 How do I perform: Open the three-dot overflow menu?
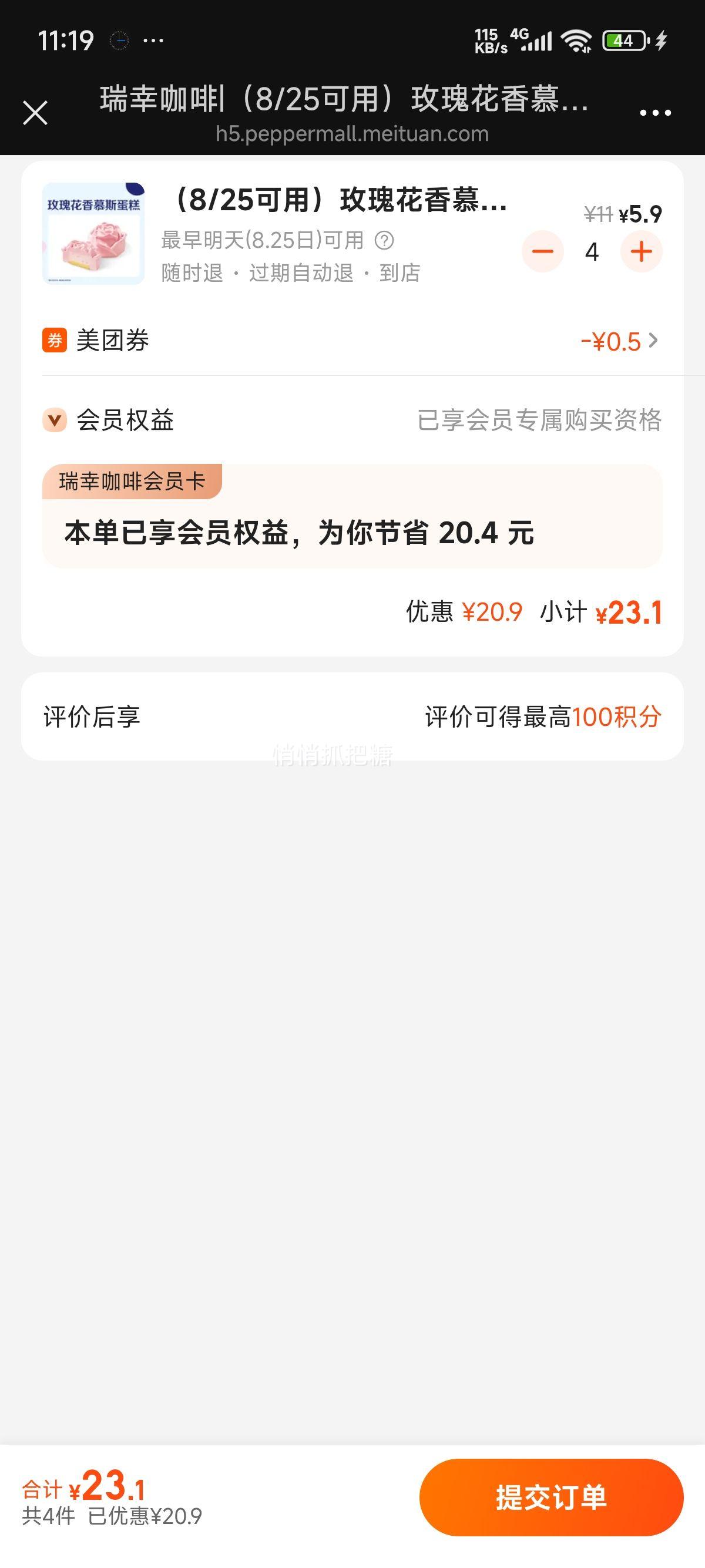[655, 113]
